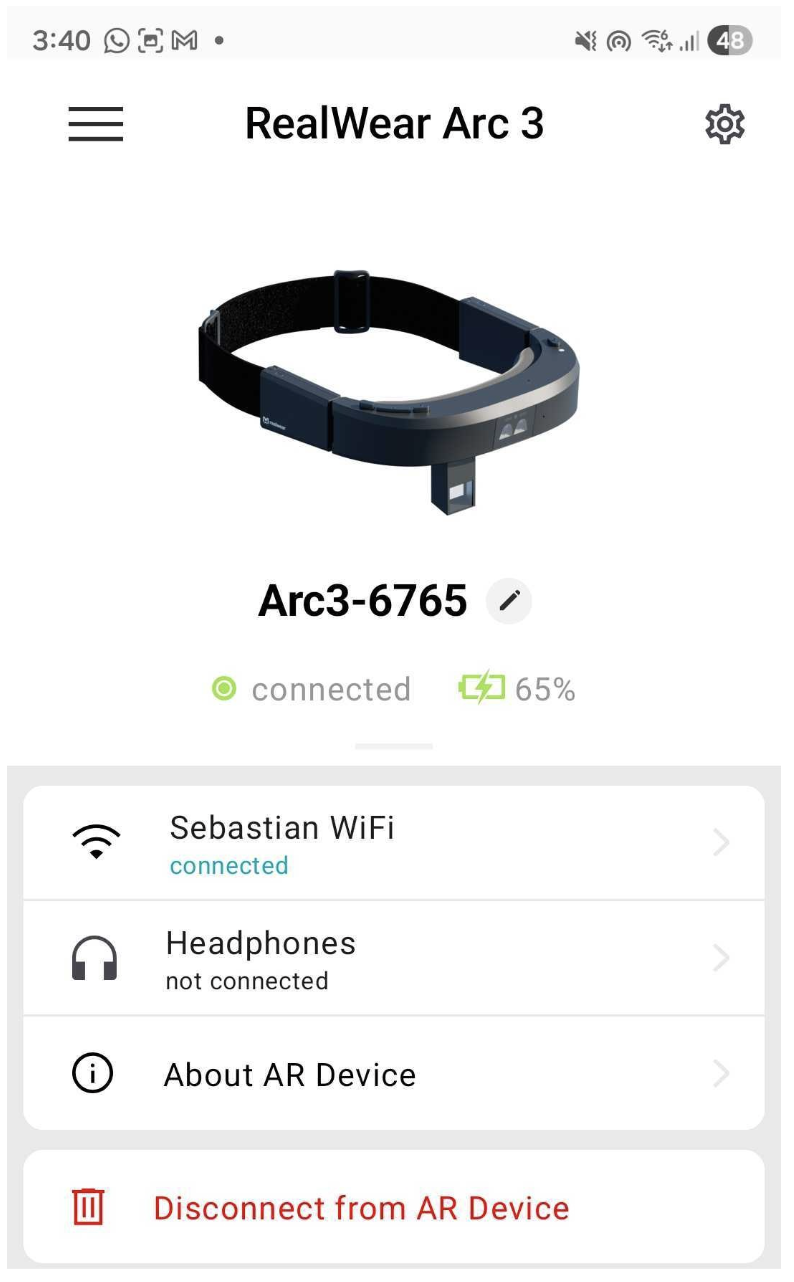Disconnect from AR Device
Screen dimensions: 794x1282
tap(394, 1207)
